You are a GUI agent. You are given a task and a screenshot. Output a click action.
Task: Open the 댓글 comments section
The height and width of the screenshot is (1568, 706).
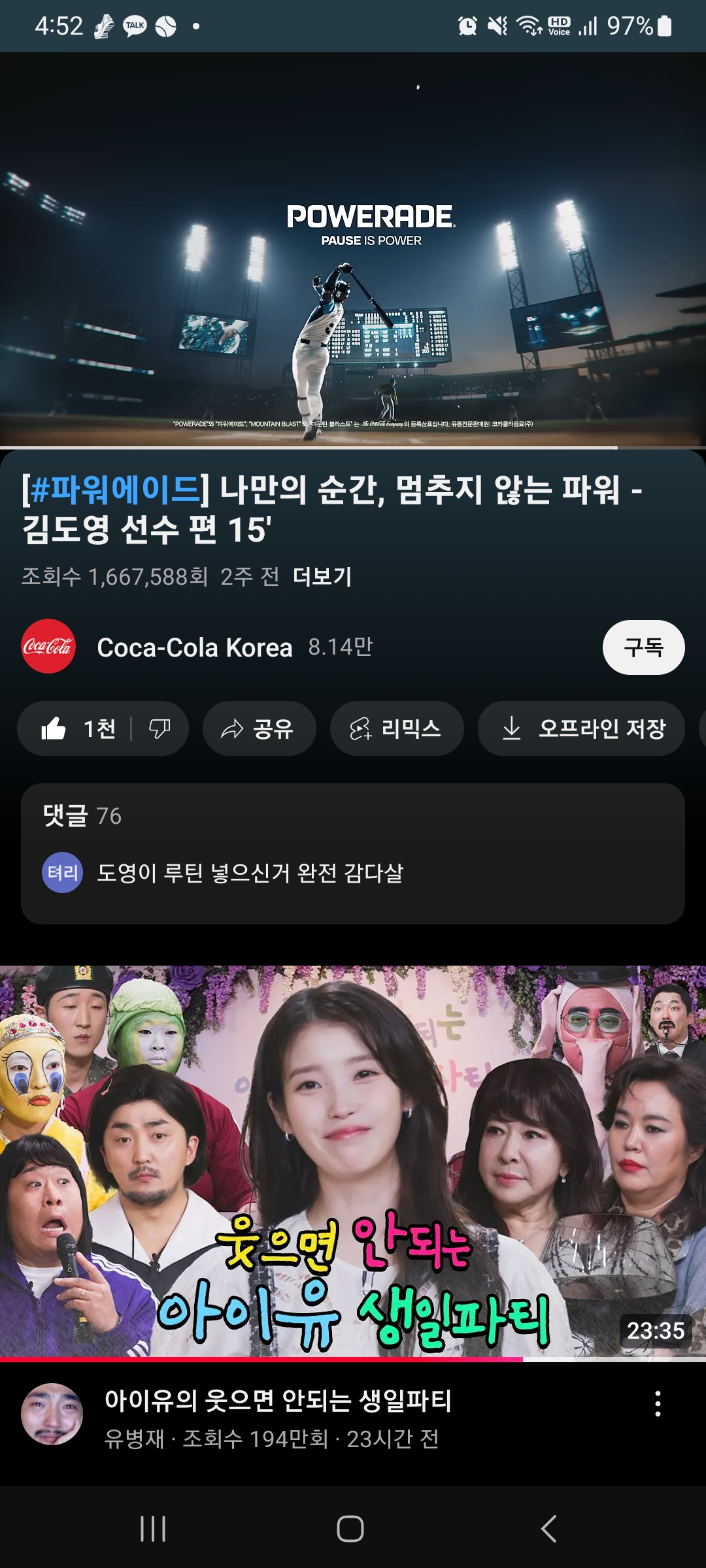(353, 853)
